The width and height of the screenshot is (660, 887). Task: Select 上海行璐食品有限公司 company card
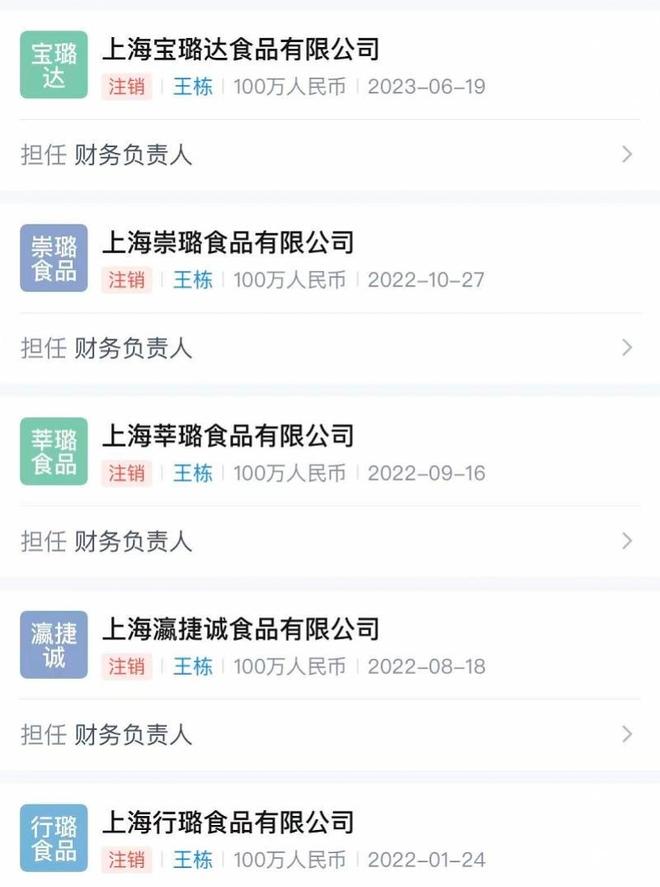(x=228, y=822)
